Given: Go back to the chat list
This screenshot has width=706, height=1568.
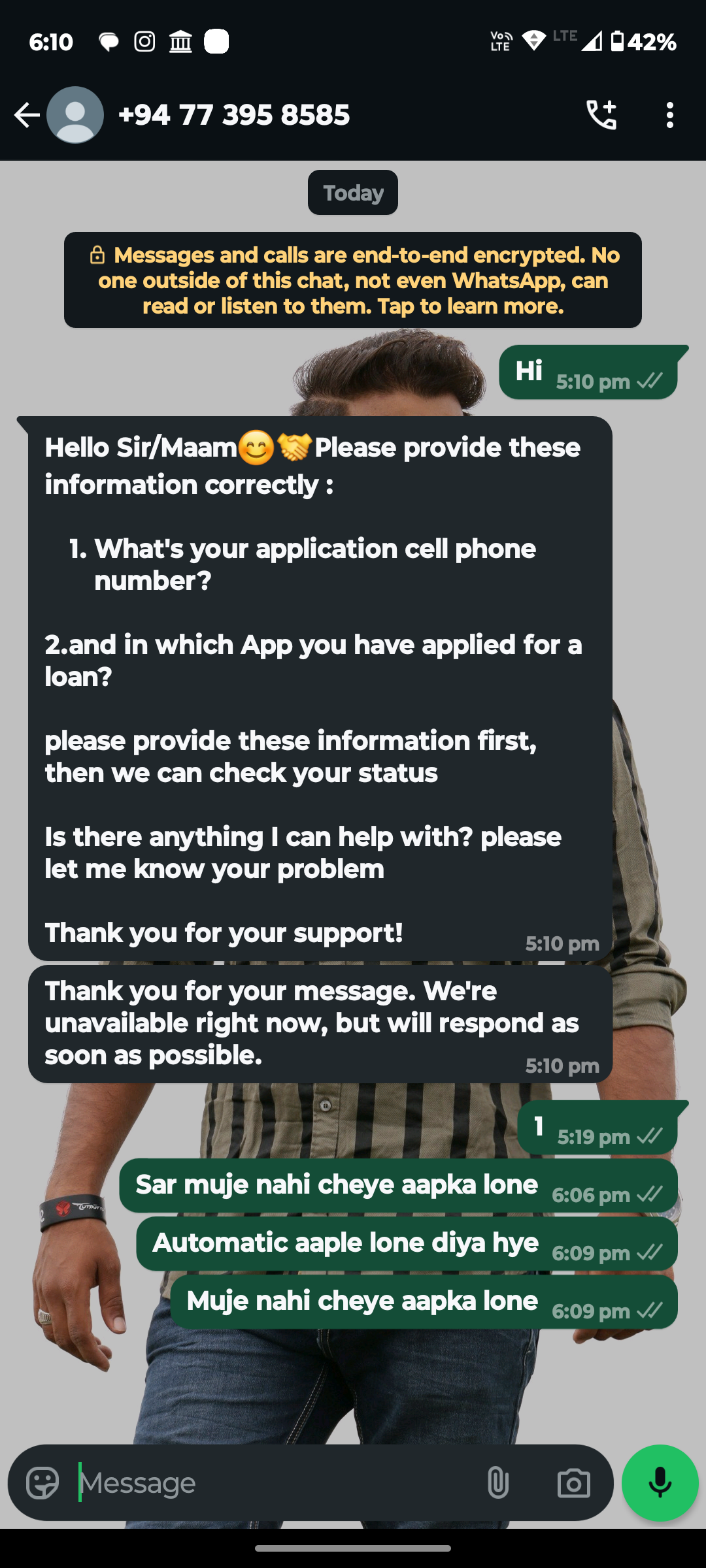Looking at the screenshot, I should coord(26,115).
